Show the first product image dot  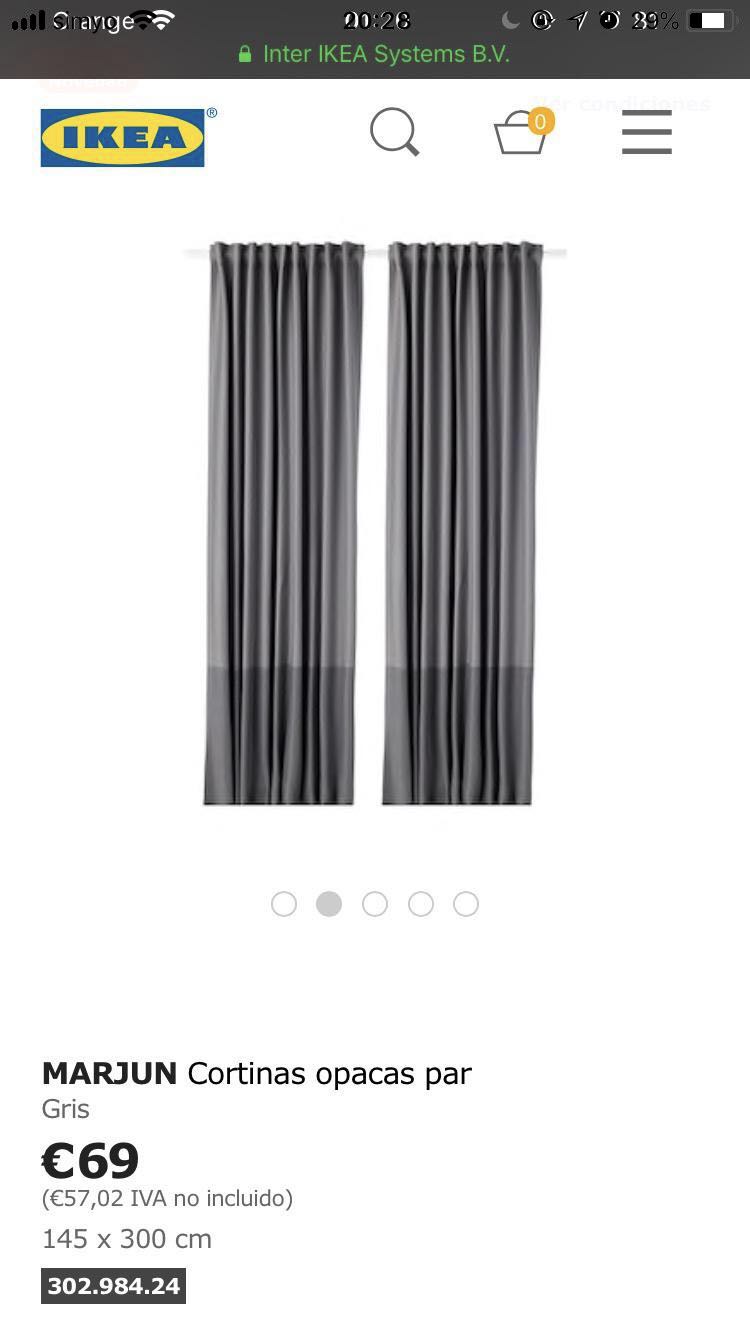(284, 904)
